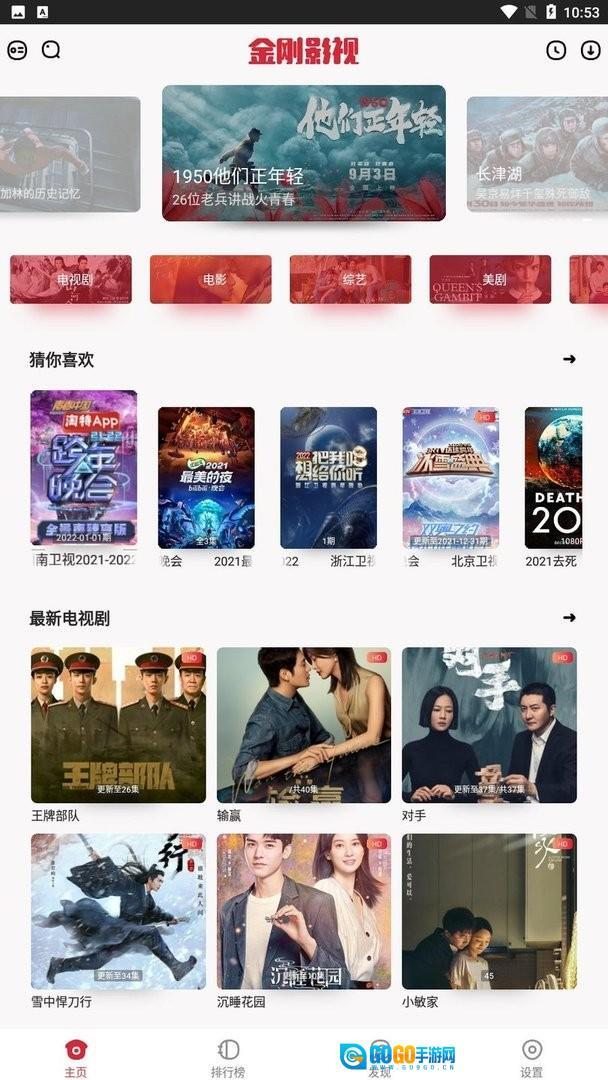Open the 小敏家 drama card
The image size is (608, 1080).
click(489, 911)
